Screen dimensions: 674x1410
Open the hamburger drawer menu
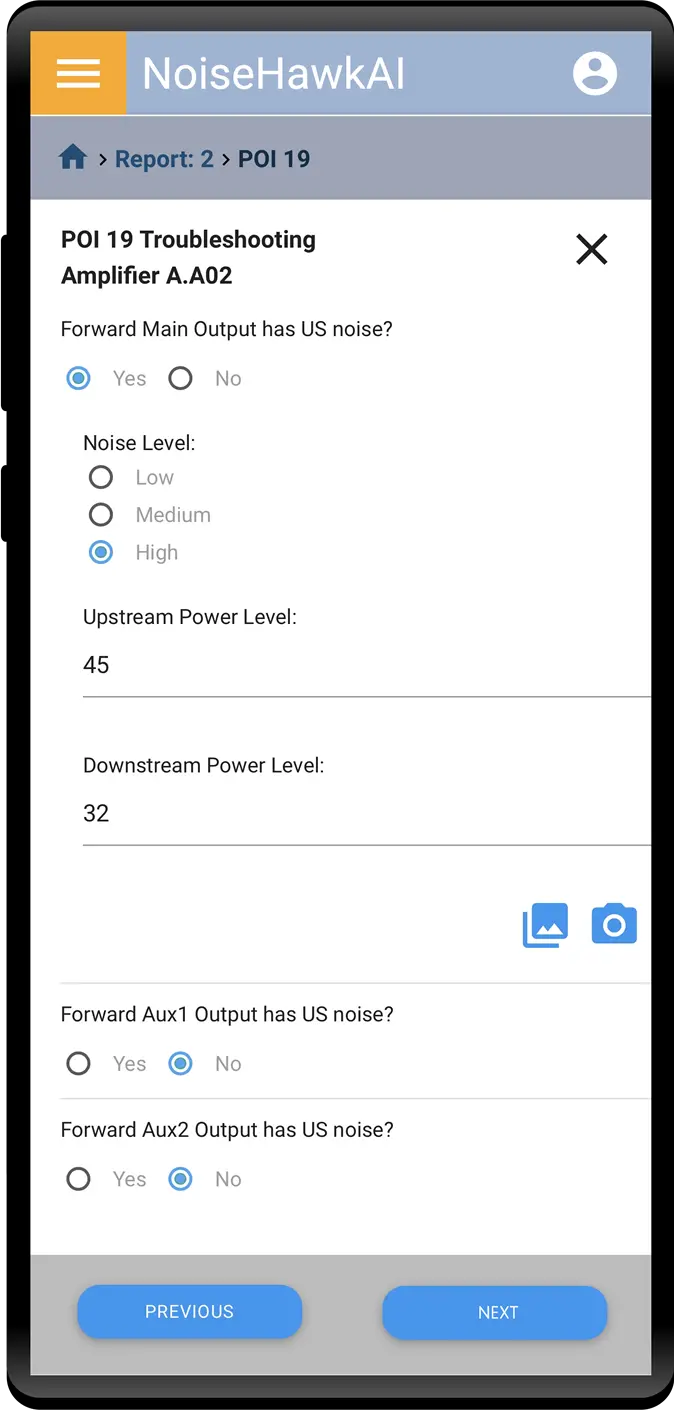tap(78, 73)
